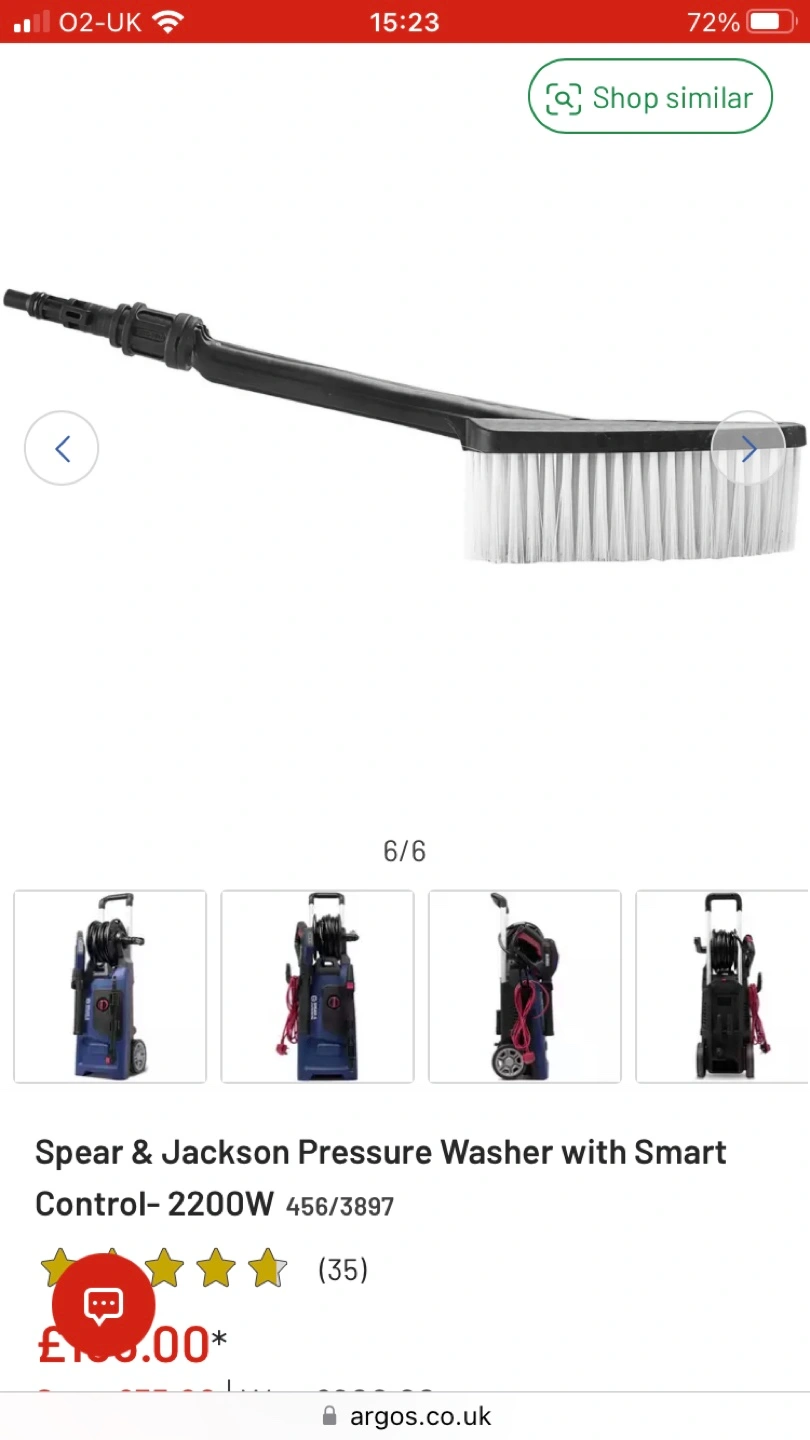The width and height of the screenshot is (810, 1440).
Task: Tap the Shop similar button
Action: click(650, 97)
